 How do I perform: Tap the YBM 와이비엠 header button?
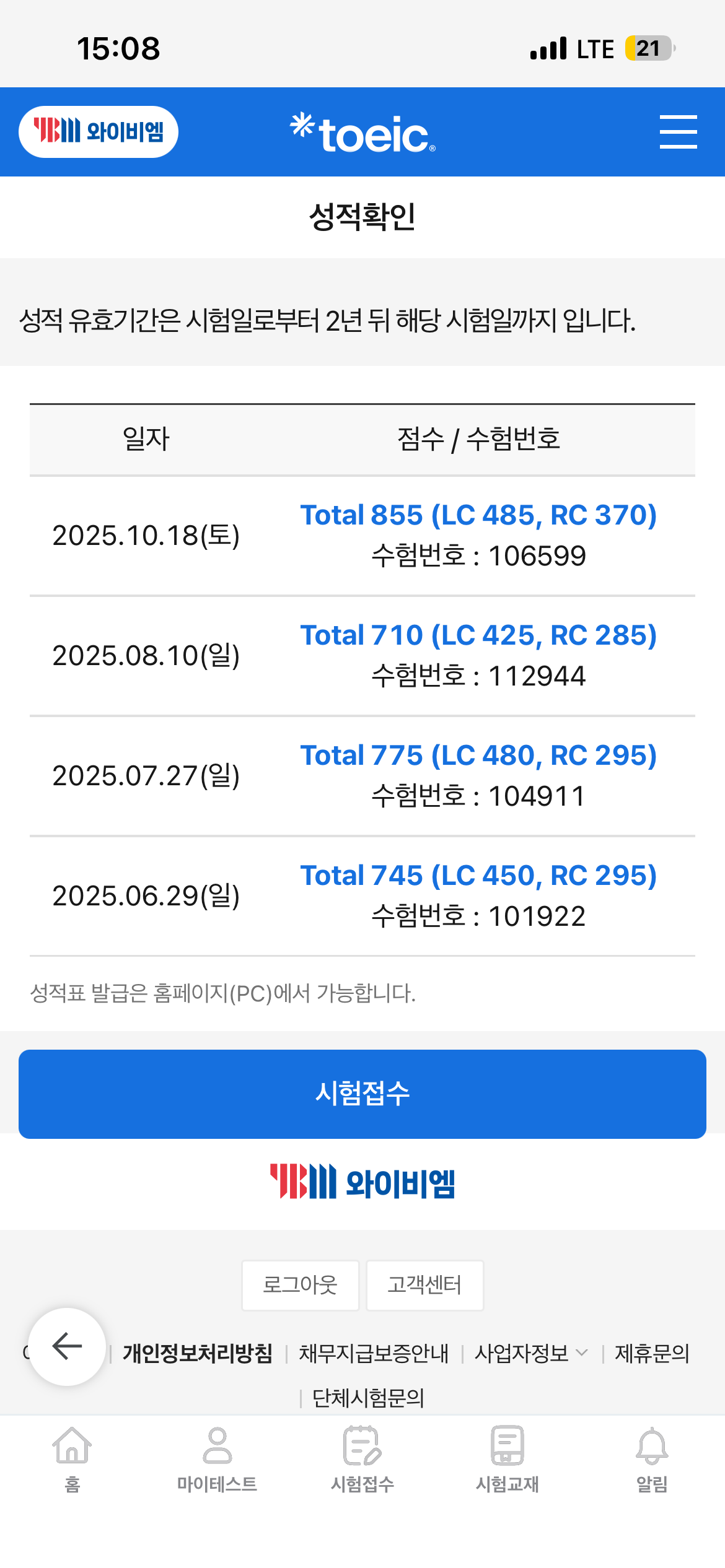coord(99,132)
